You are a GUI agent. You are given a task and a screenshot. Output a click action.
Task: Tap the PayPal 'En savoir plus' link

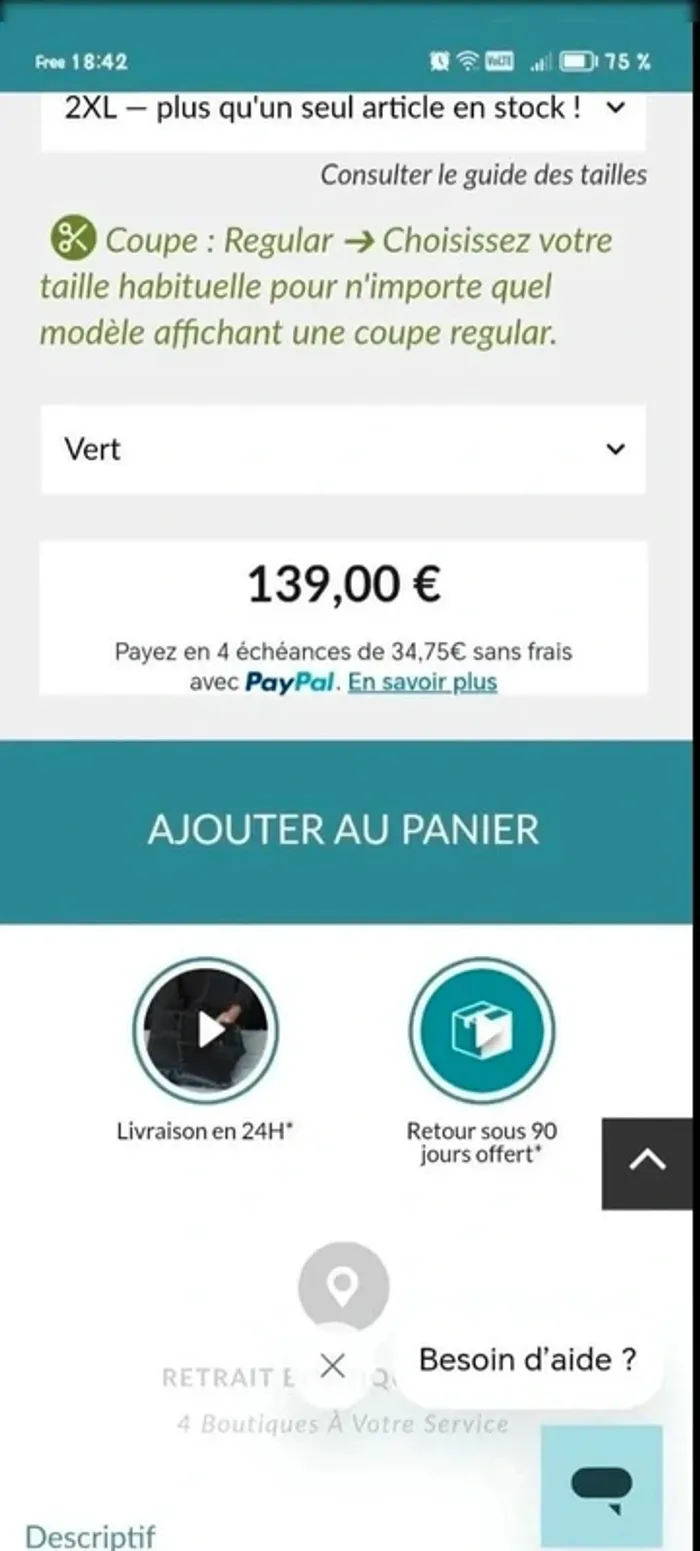tap(422, 683)
